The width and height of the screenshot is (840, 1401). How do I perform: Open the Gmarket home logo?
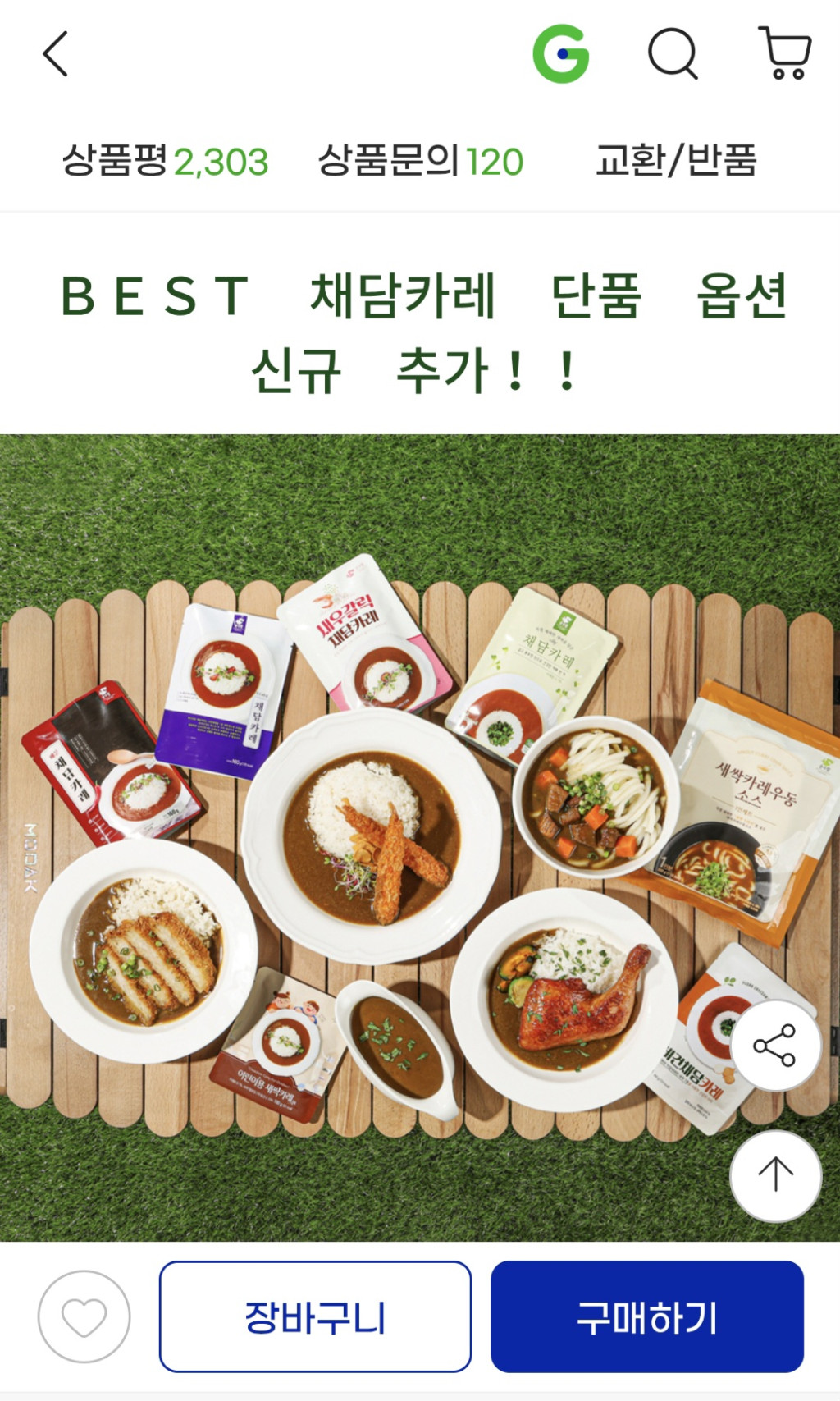click(561, 54)
